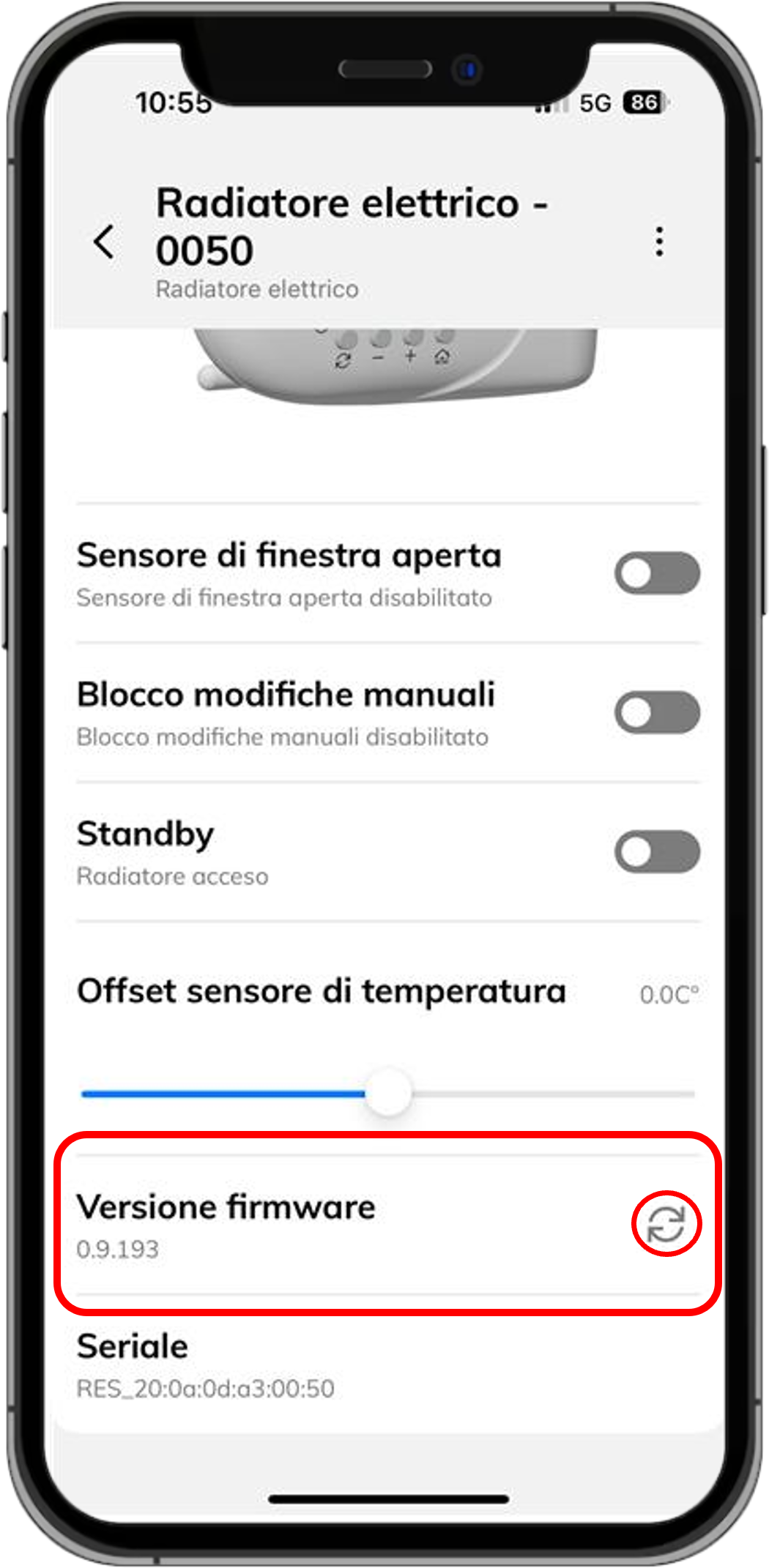Turn on Blocco modifiche manuali

tap(657, 712)
